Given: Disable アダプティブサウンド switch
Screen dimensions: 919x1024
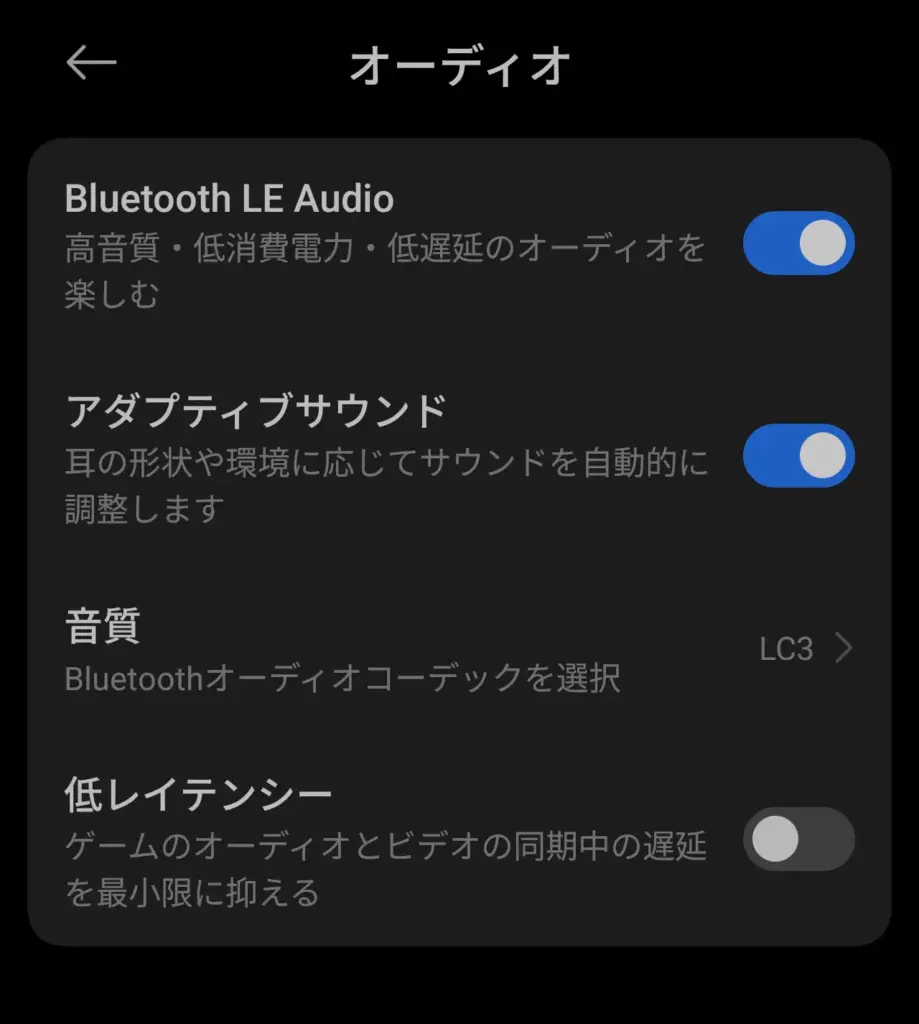Looking at the screenshot, I should tap(798, 455).
